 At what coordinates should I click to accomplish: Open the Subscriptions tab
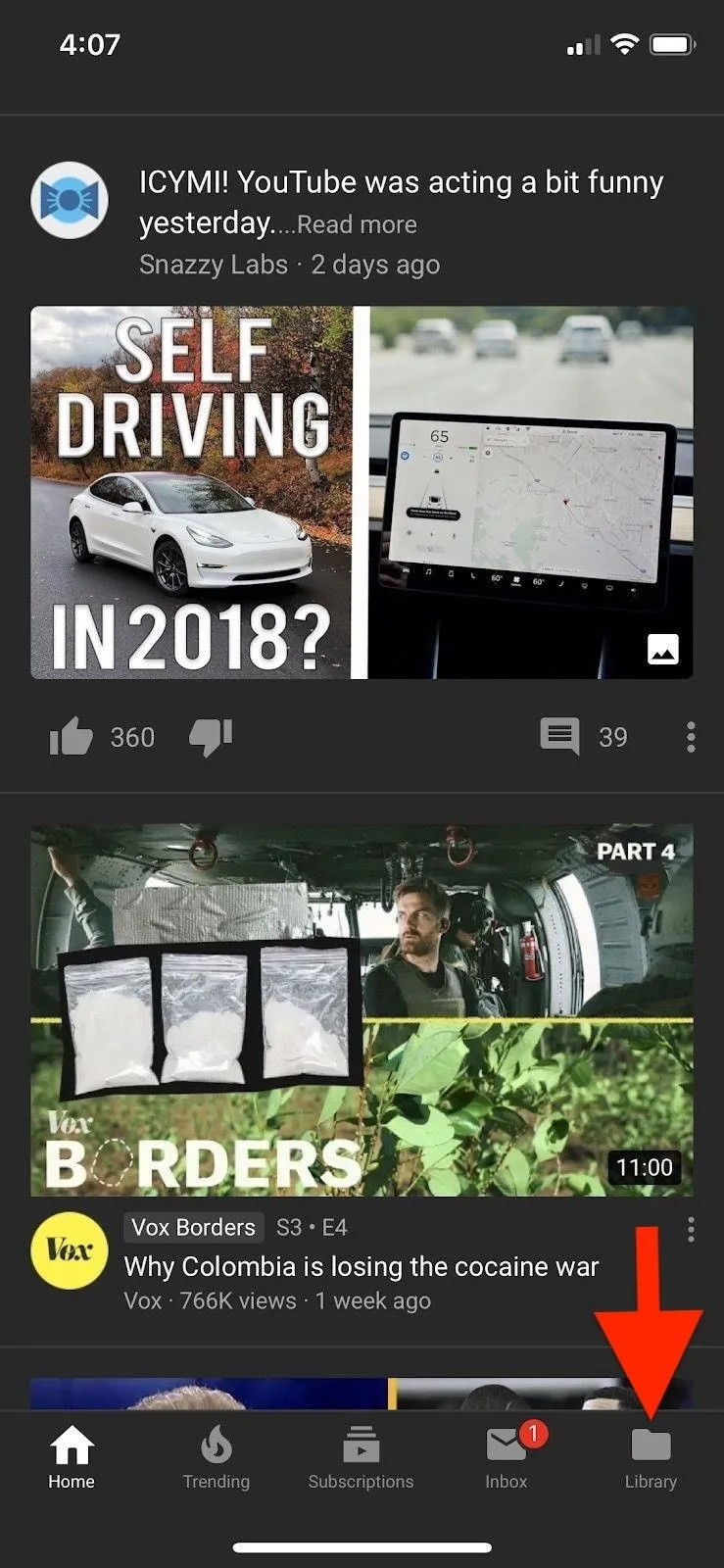(x=361, y=1457)
